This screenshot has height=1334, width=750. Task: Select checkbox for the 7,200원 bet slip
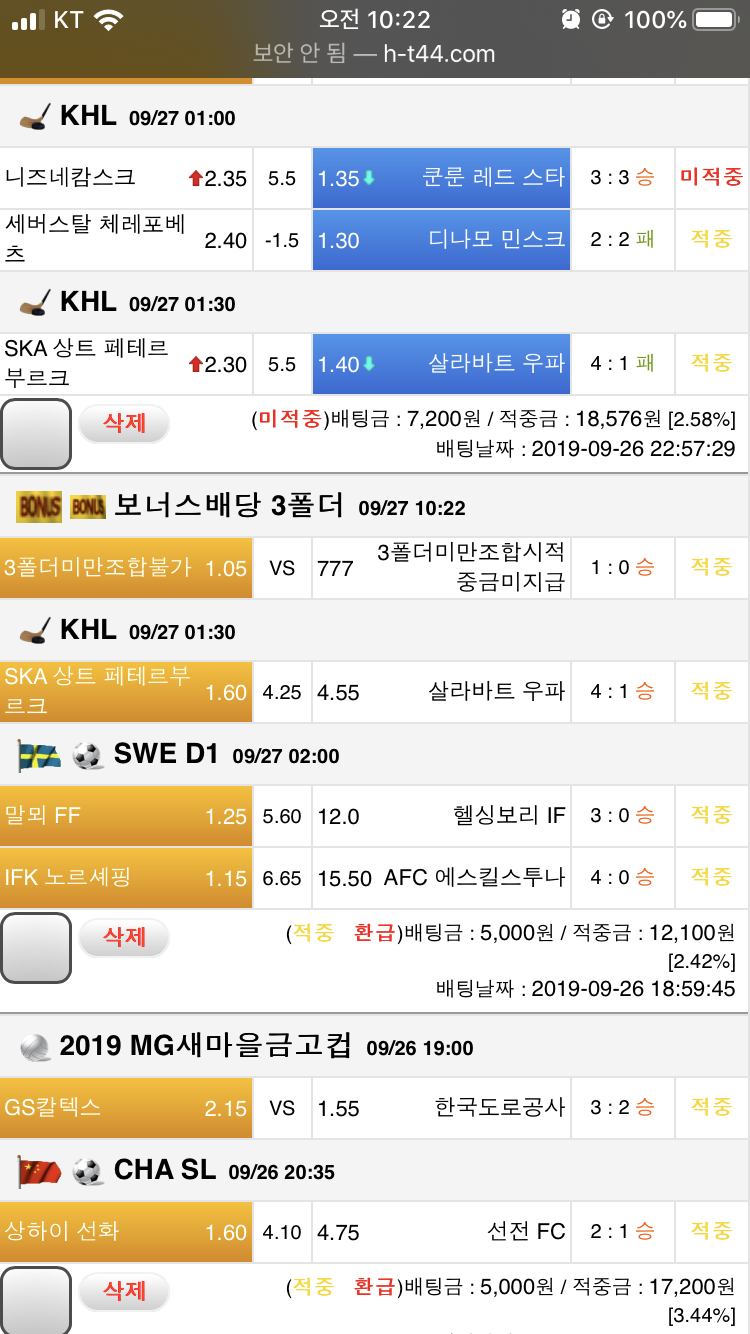click(x=36, y=434)
